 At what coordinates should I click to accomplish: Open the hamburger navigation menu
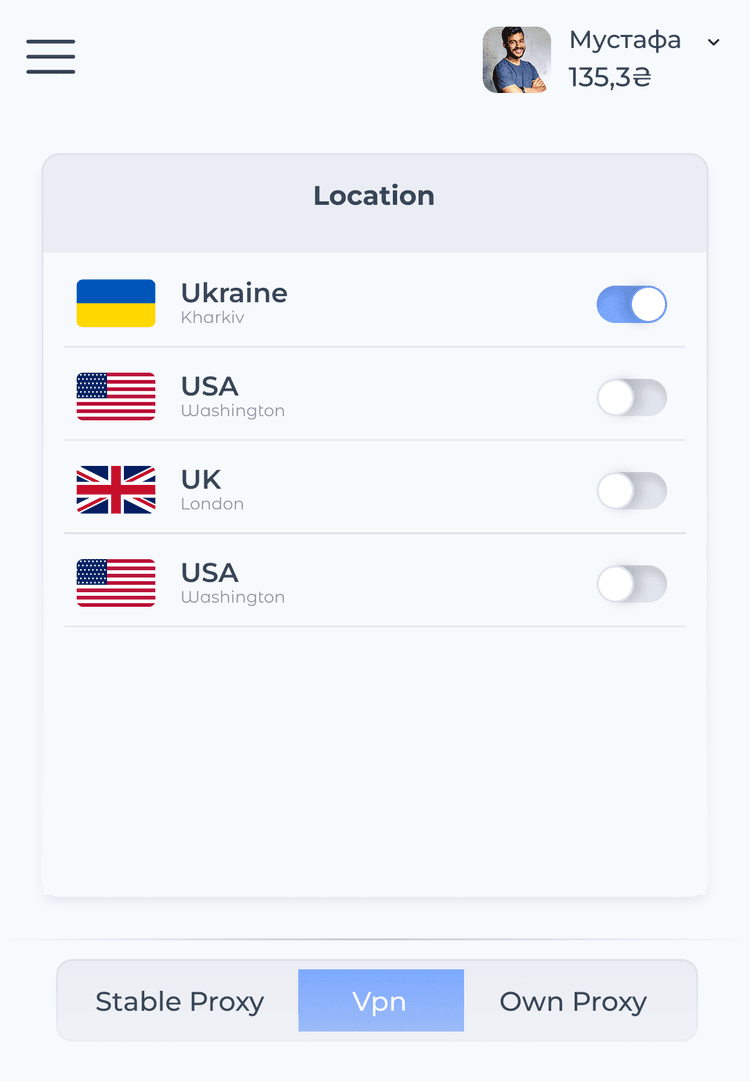click(x=50, y=57)
